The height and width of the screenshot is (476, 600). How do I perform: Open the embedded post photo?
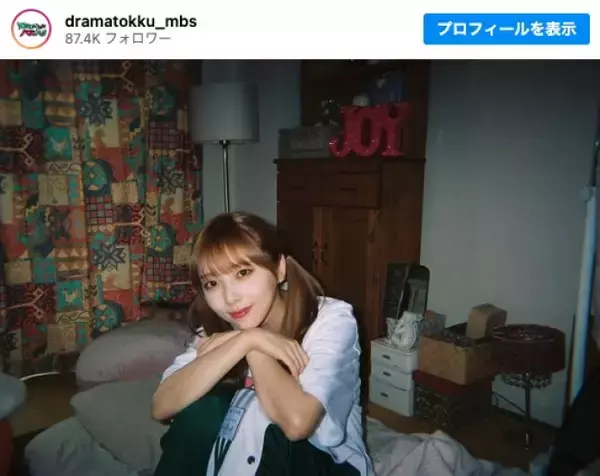tap(300, 268)
